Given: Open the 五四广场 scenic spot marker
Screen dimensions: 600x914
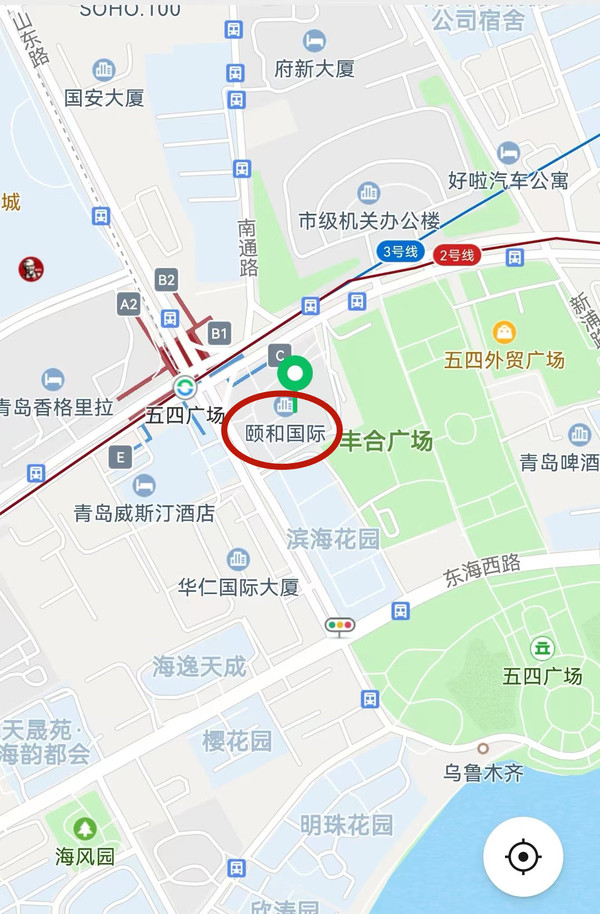Looking at the screenshot, I should [542, 648].
